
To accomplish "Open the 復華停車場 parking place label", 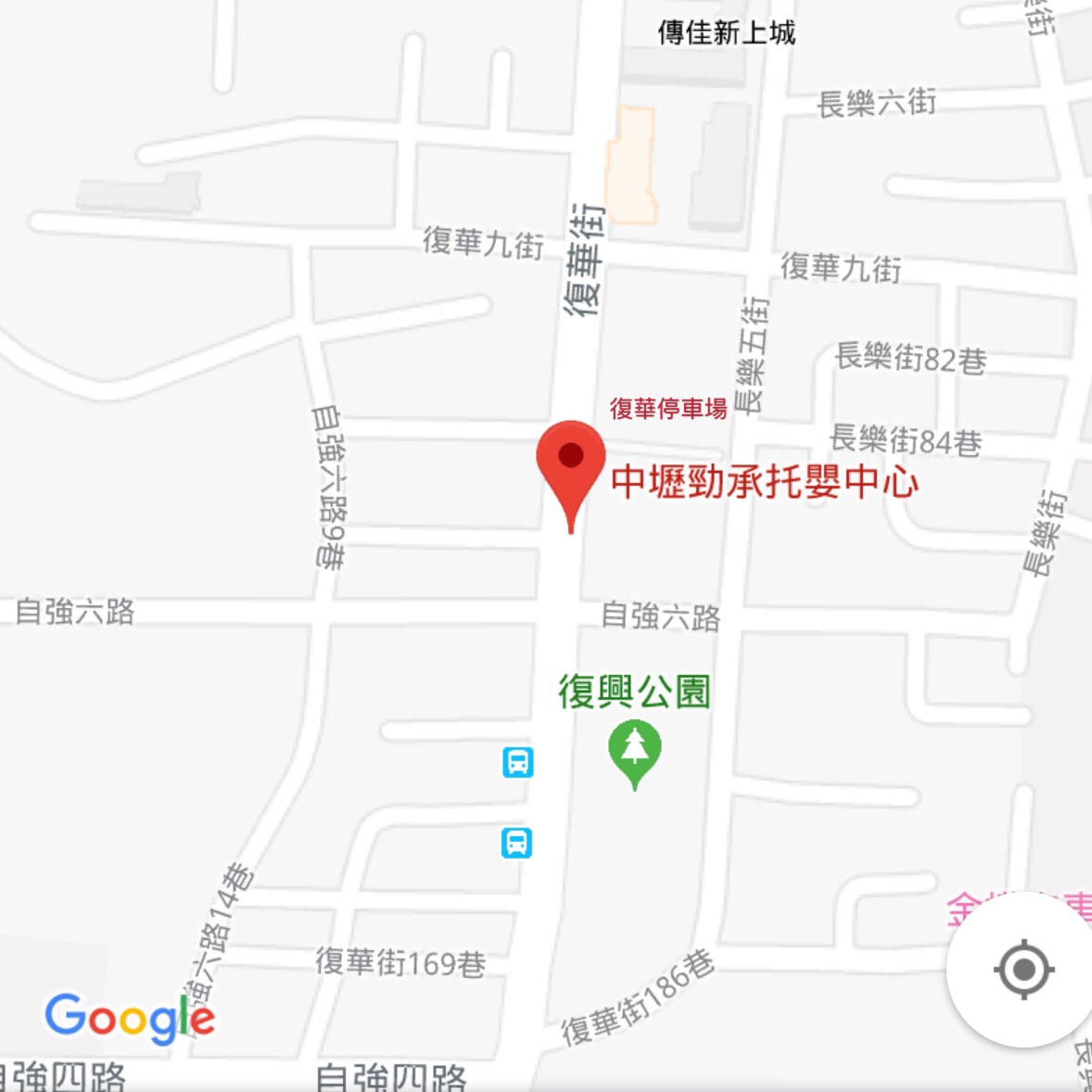I will [x=667, y=408].
